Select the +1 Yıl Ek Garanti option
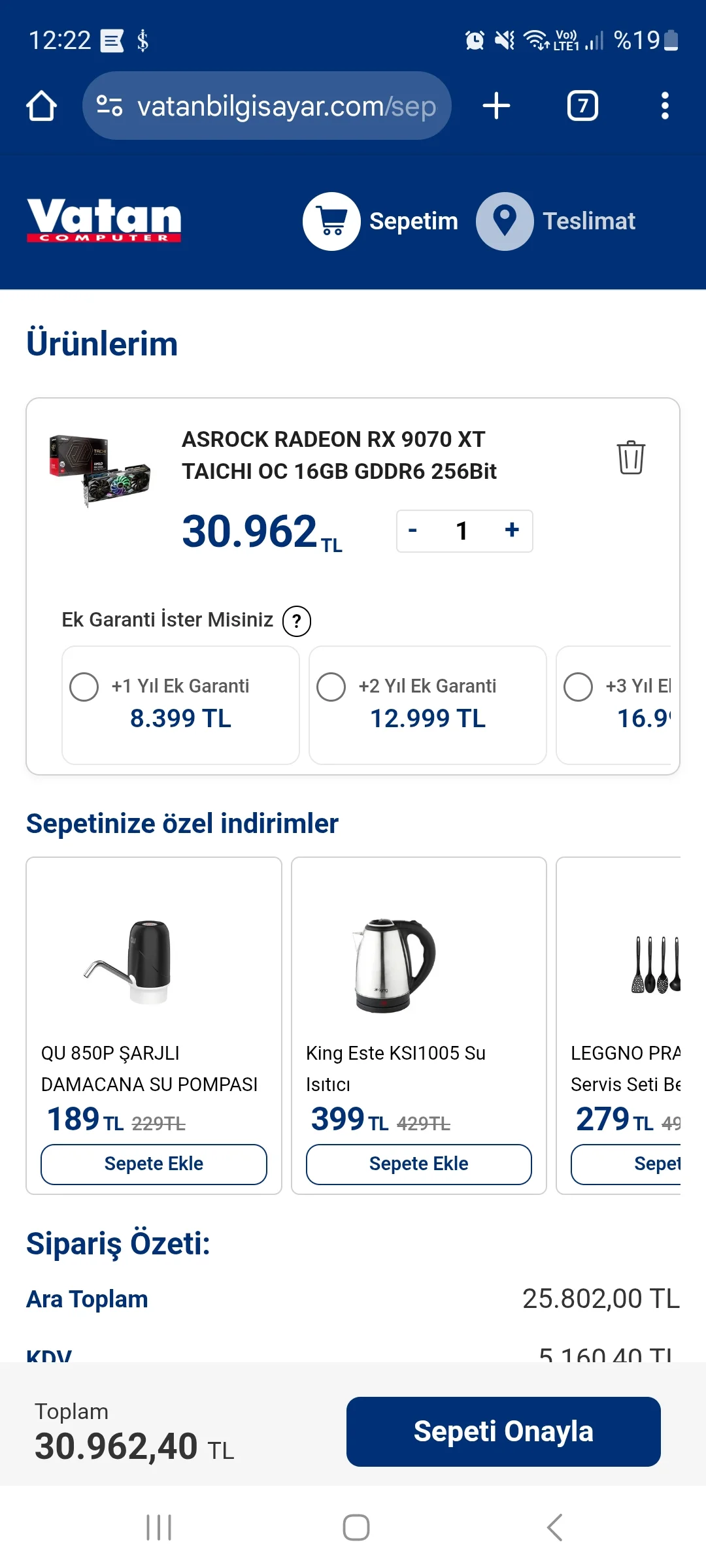706x1568 pixels. (84, 687)
